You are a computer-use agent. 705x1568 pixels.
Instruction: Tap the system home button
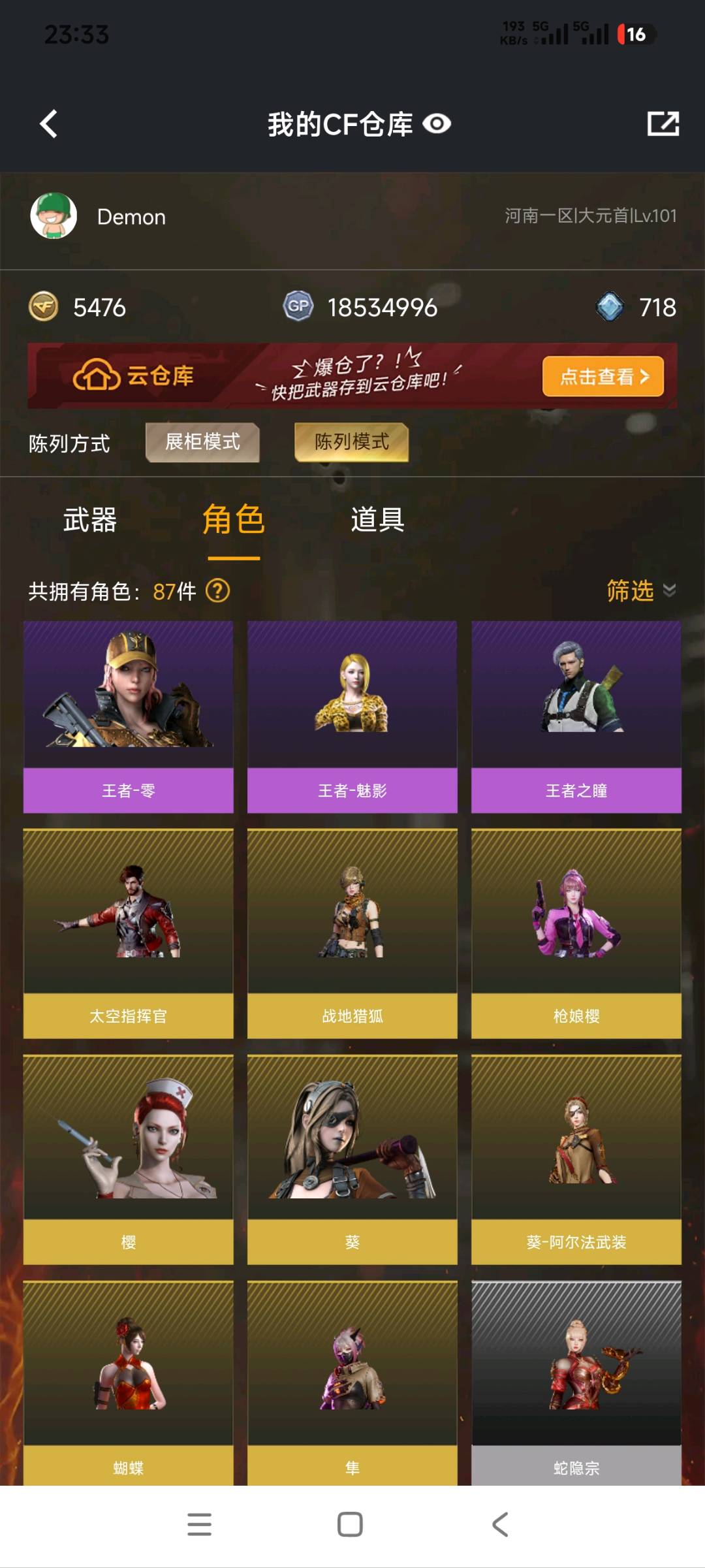coord(350,1524)
